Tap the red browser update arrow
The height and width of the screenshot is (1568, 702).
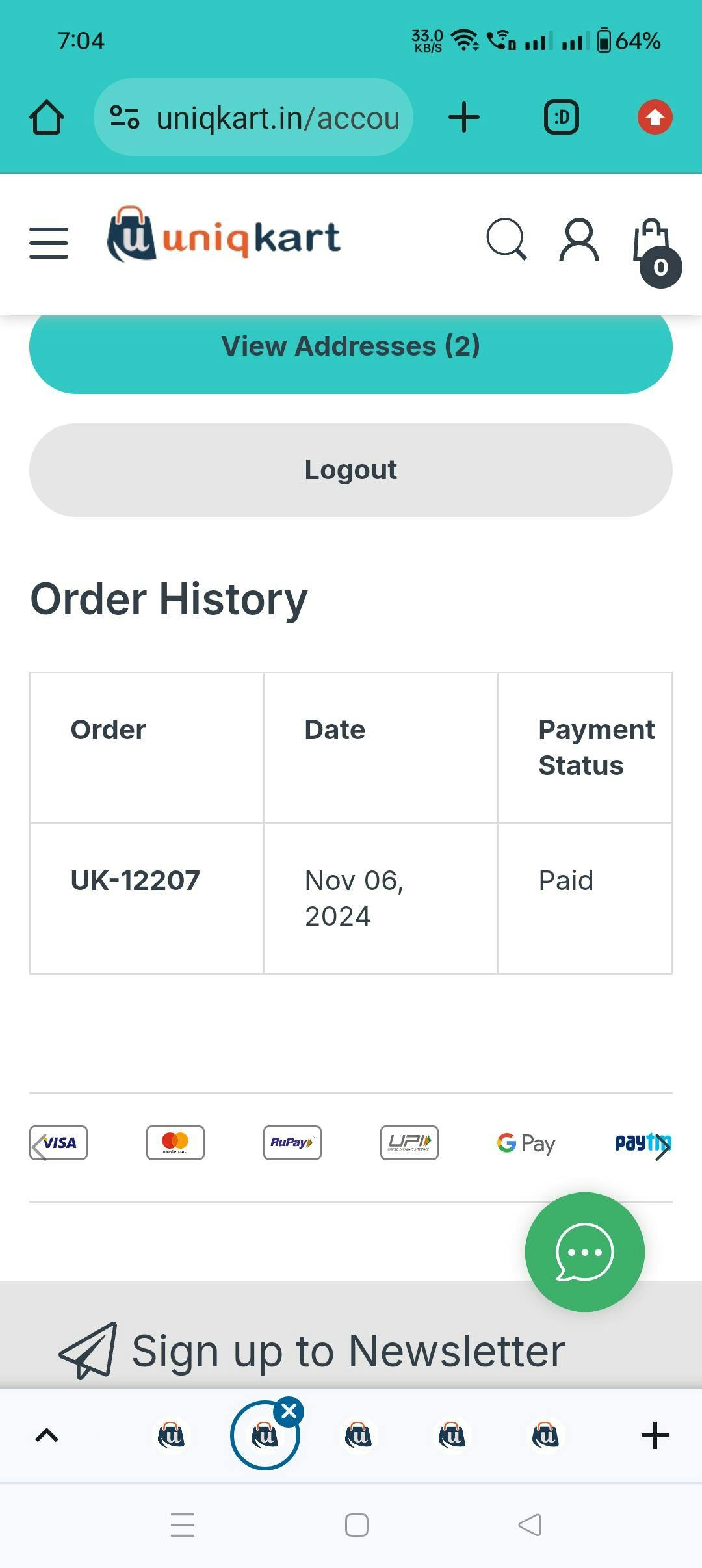655,118
